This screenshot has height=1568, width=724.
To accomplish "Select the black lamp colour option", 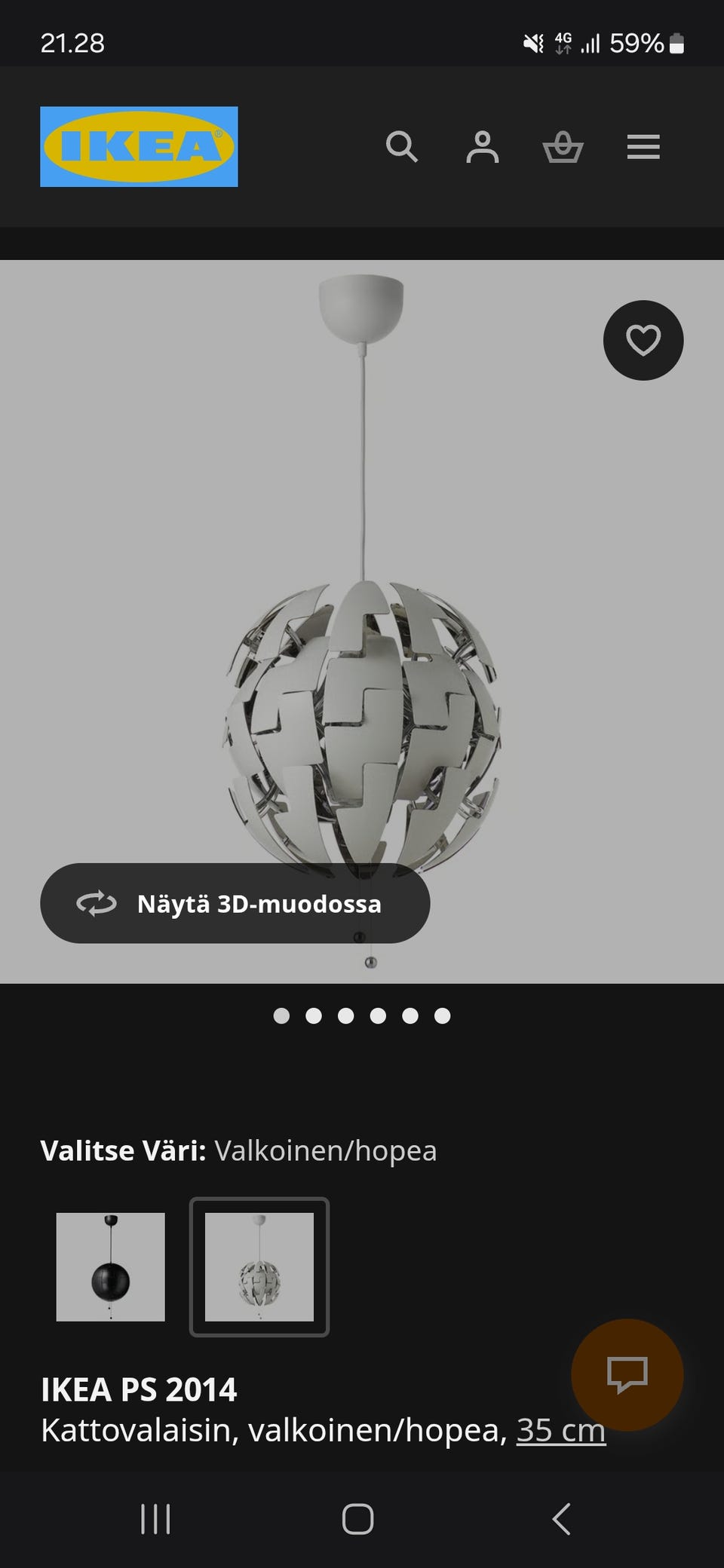I will click(x=110, y=1266).
